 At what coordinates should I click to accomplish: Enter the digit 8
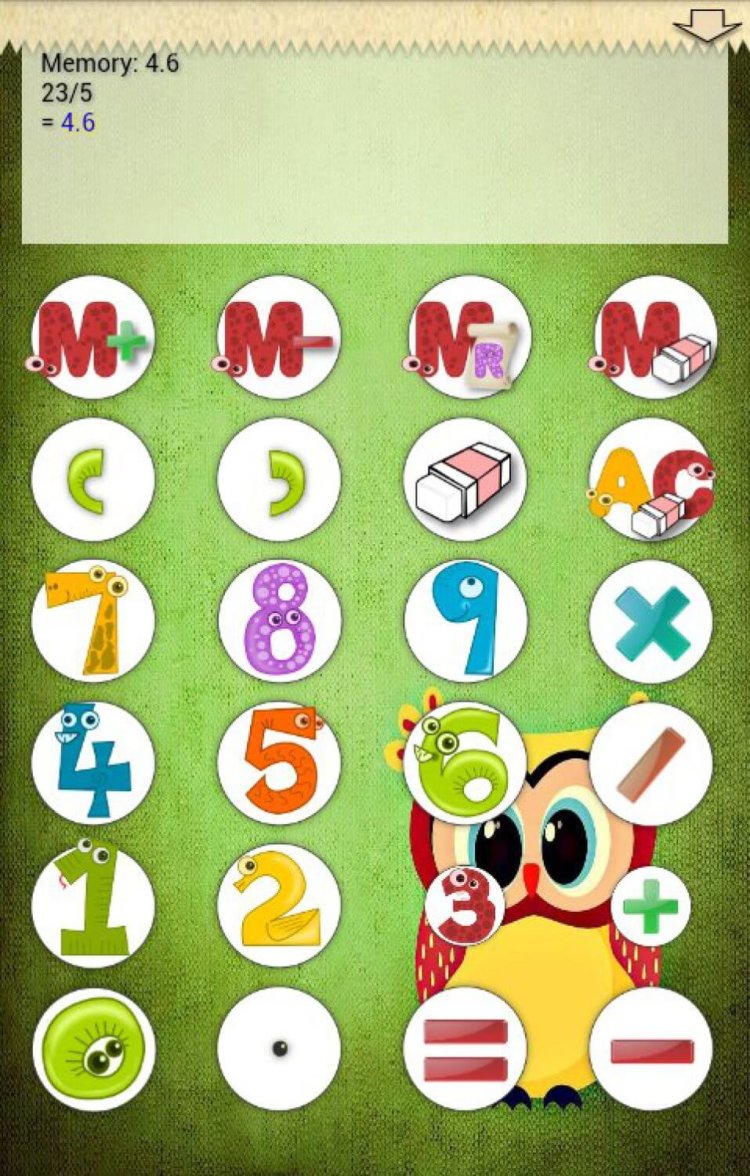coord(279,621)
